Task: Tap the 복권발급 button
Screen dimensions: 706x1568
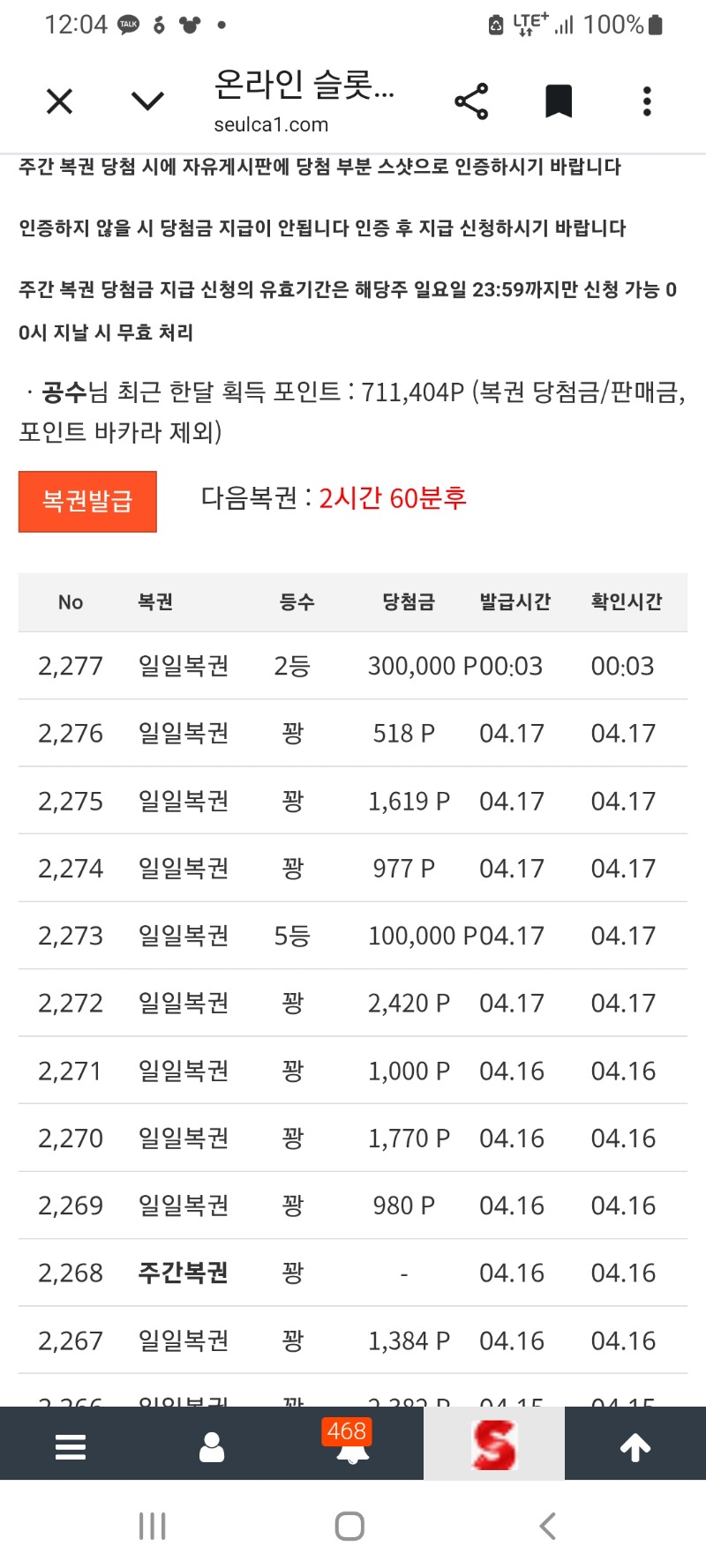Action: (x=87, y=501)
